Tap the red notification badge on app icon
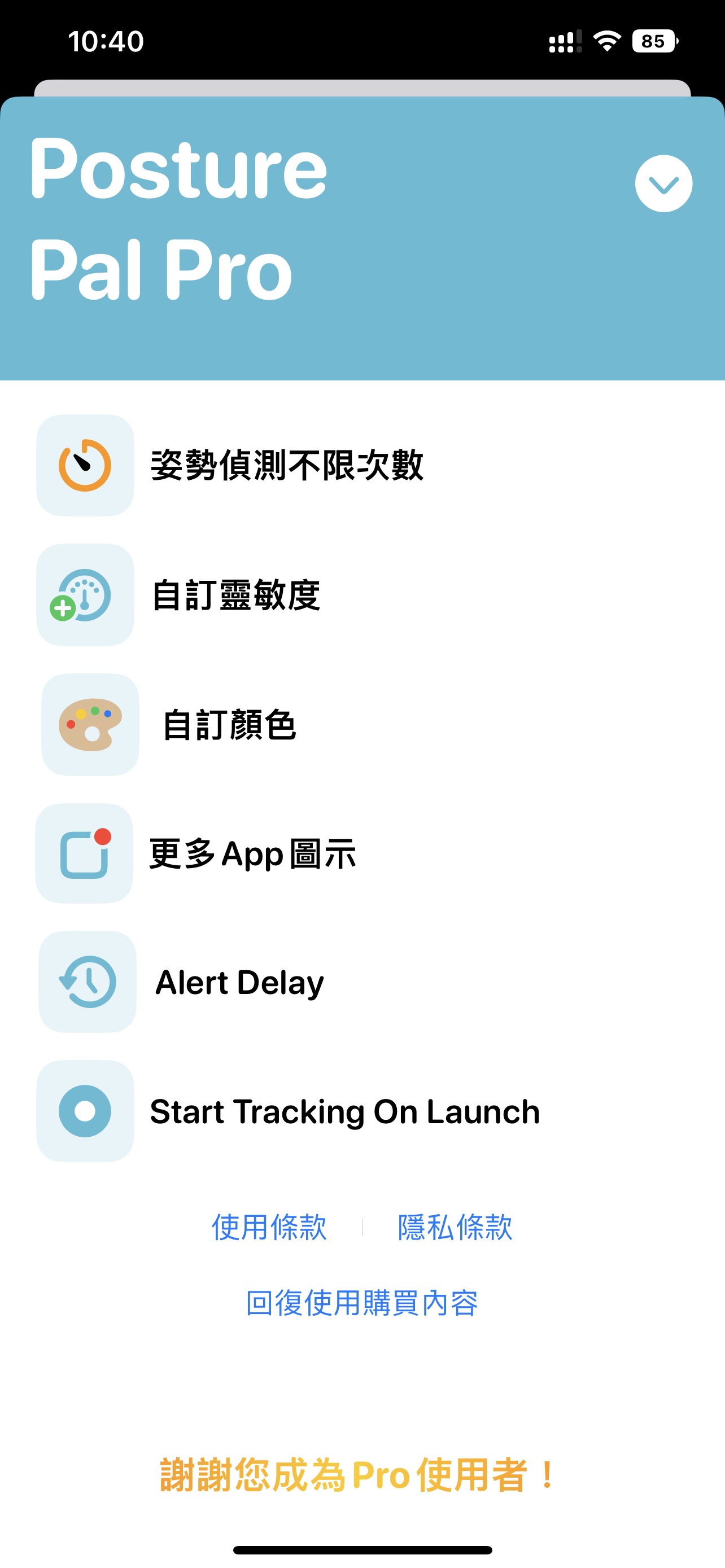 pos(103,836)
